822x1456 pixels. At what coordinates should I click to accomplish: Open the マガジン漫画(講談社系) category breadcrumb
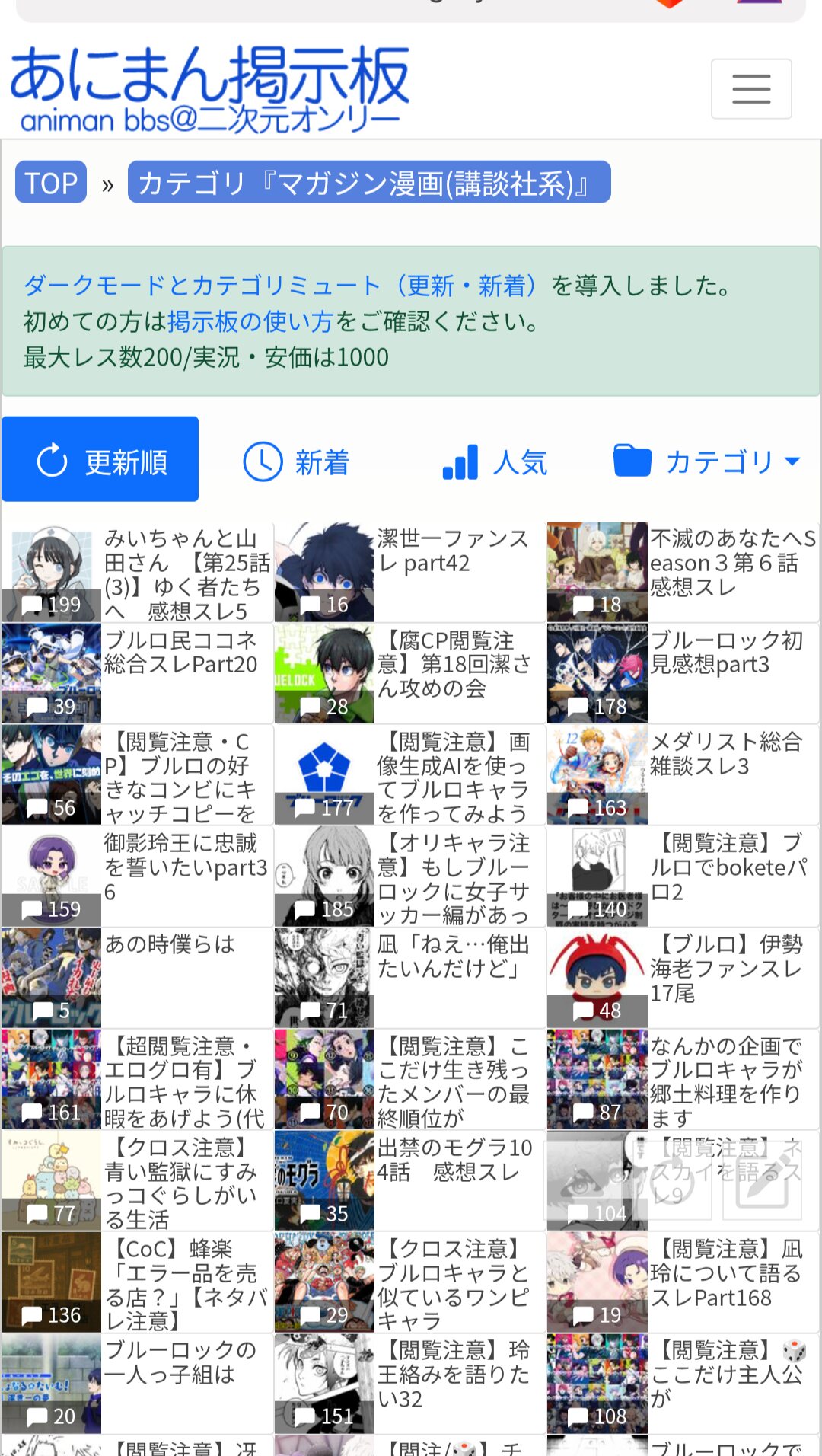coord(369,183)
